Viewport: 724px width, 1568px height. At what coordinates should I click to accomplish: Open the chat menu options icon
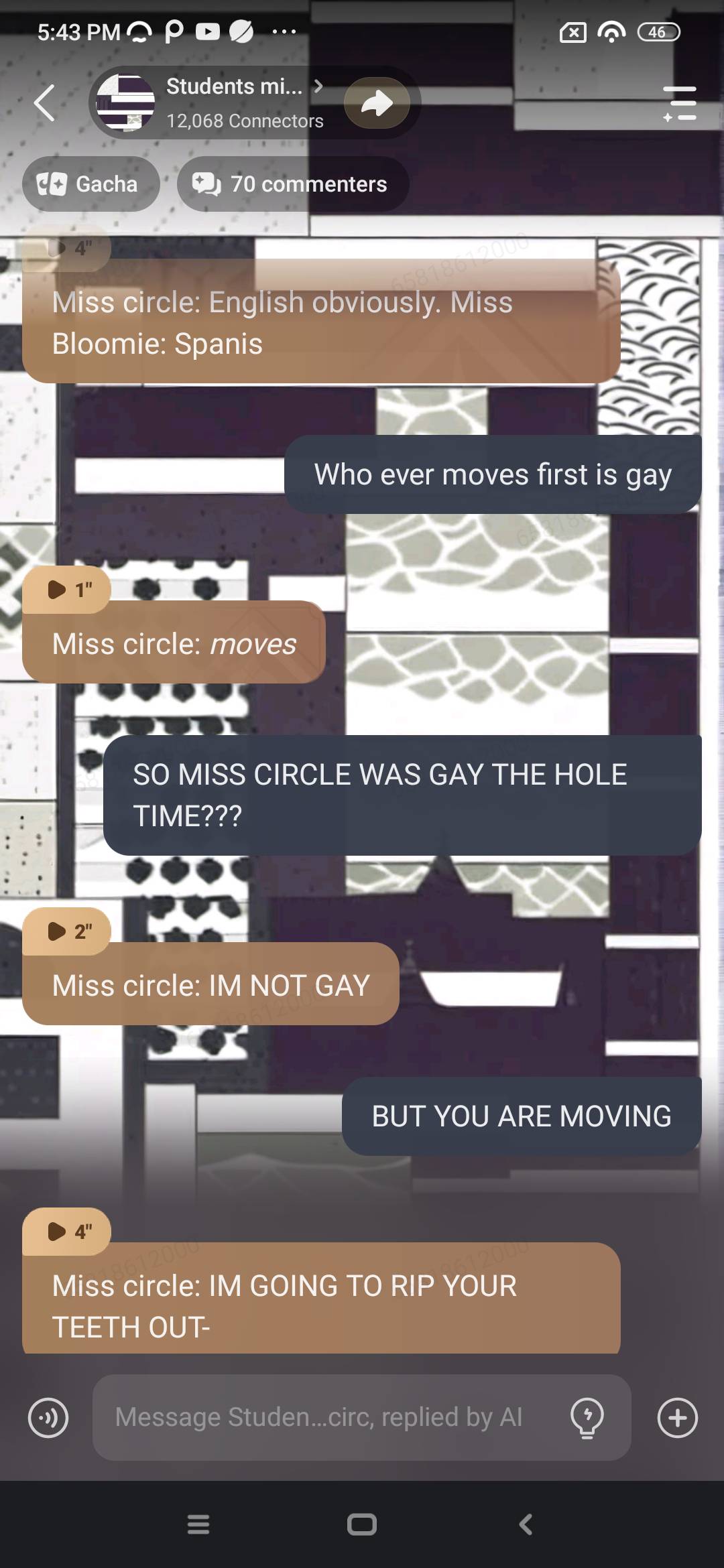pyautogui.click(x=680, y=104)
